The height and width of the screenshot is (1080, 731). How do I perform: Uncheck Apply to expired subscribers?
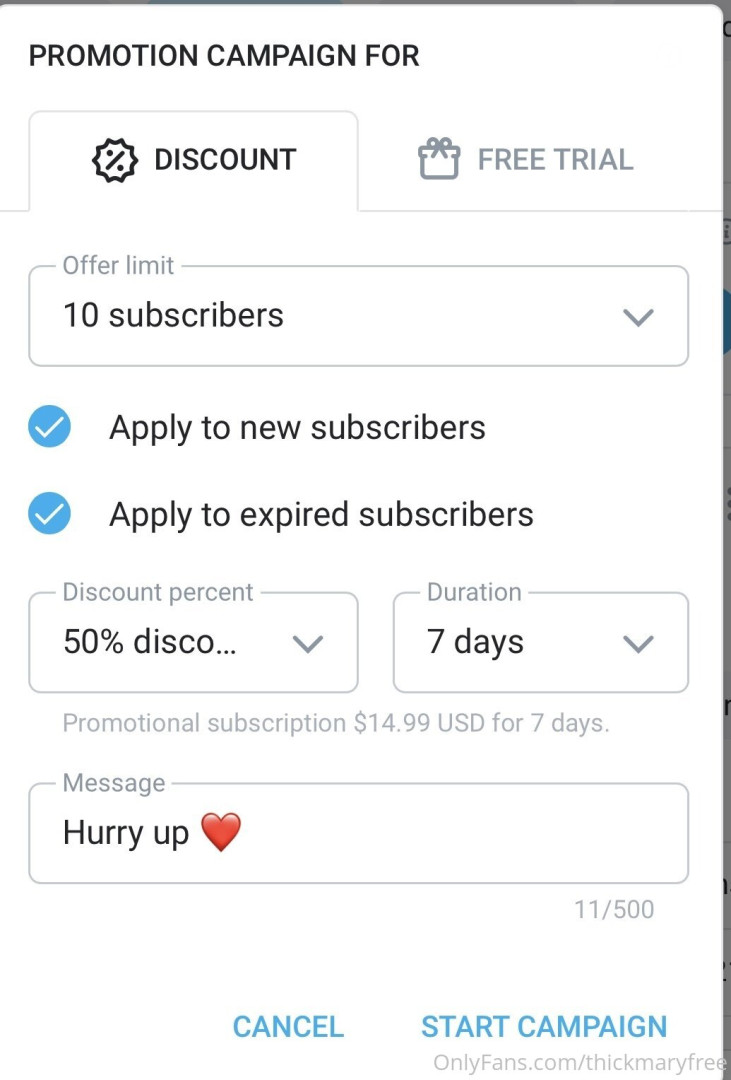point(49,515)
